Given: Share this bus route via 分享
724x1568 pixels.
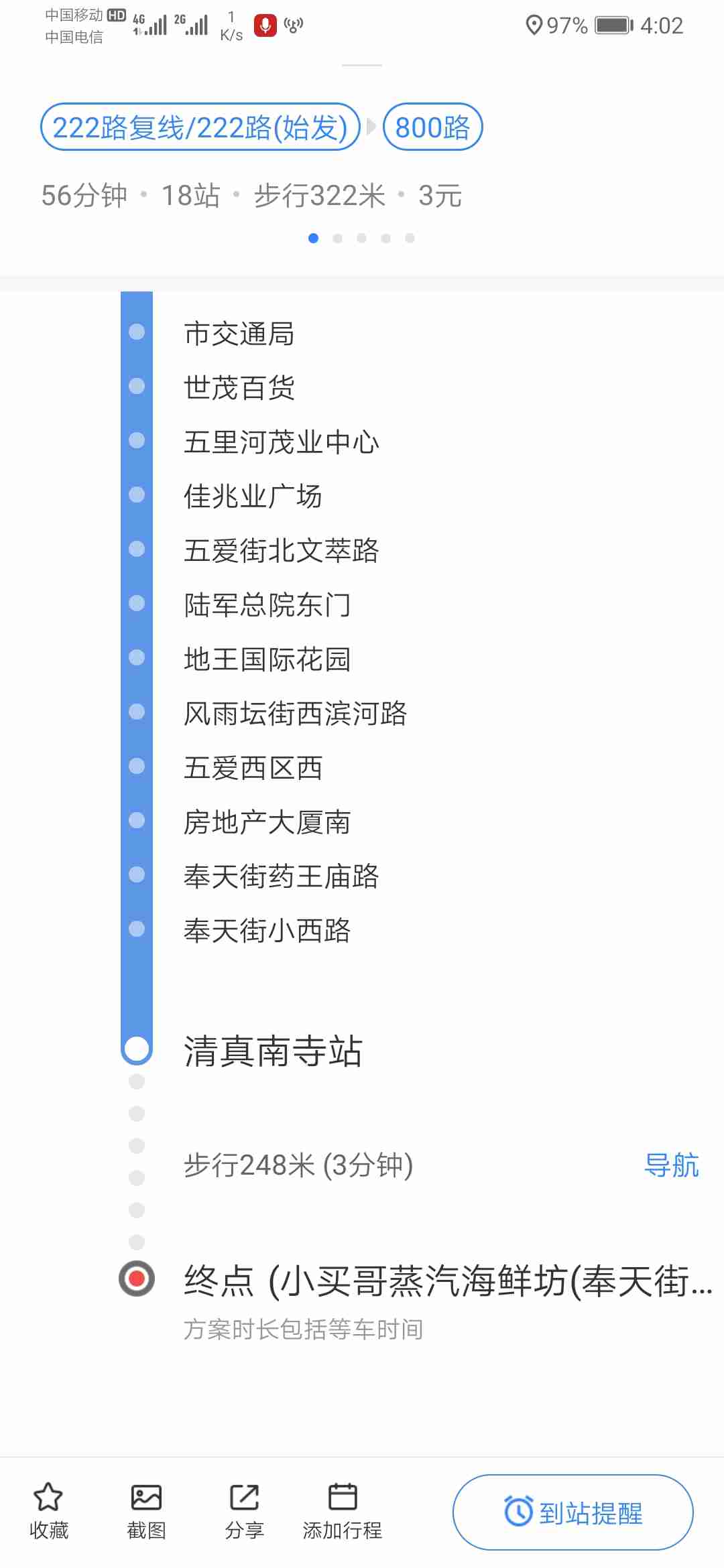Looking at the screenshot, I should [x=244, y=1510].
